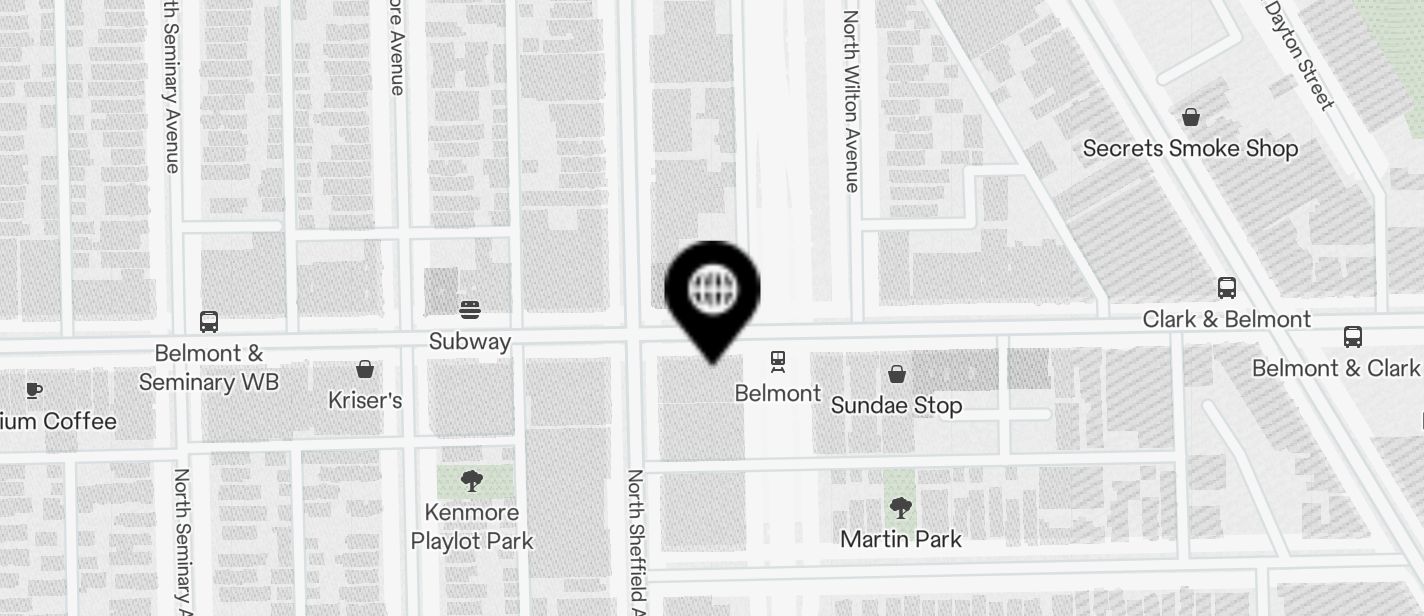Select the Clark & Belmont bus stop
Image resolution: width=1424 pixels, height=616 pixels.
[x=1226, y=288]
